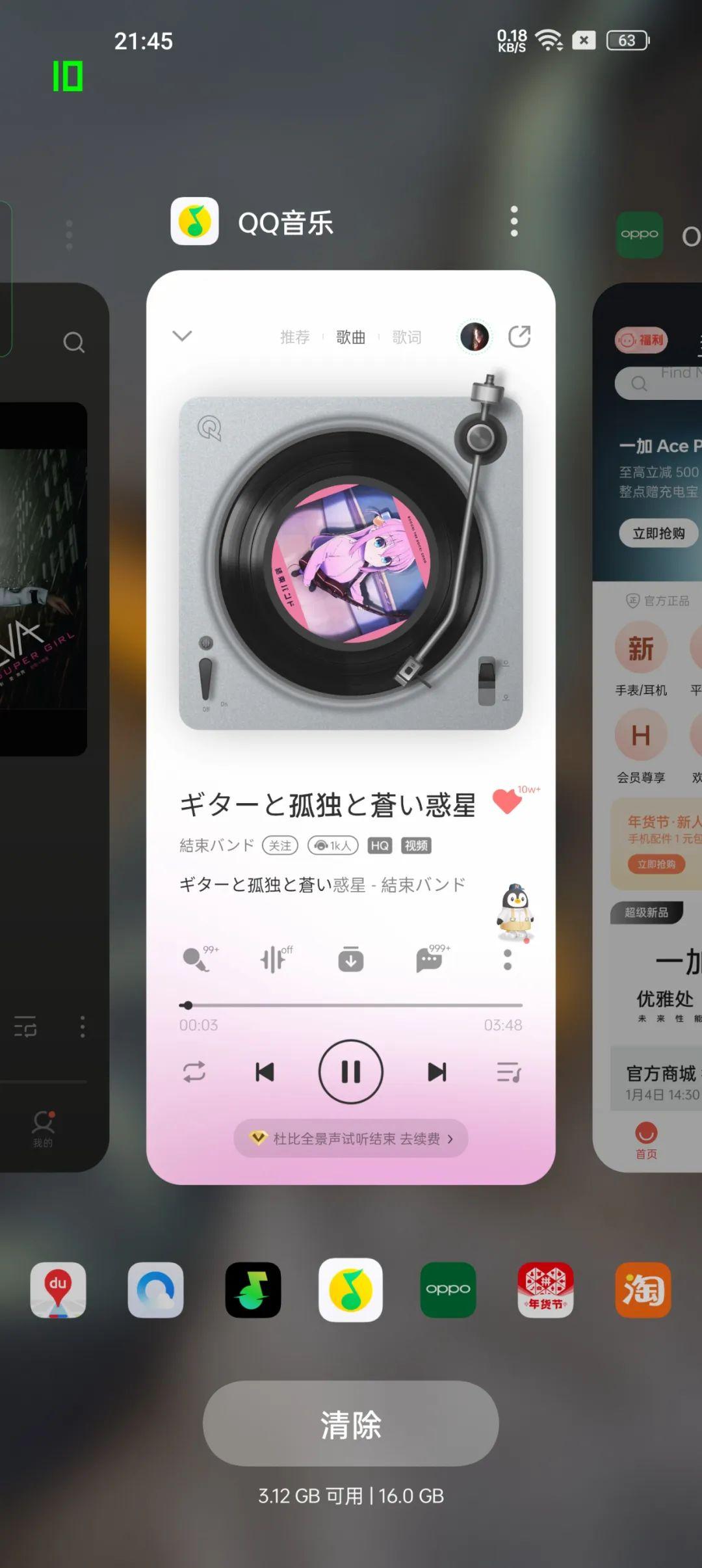Switch to the 歌词 tab
This screenshot has height=1568, width=702.
(x=407, y=337)
